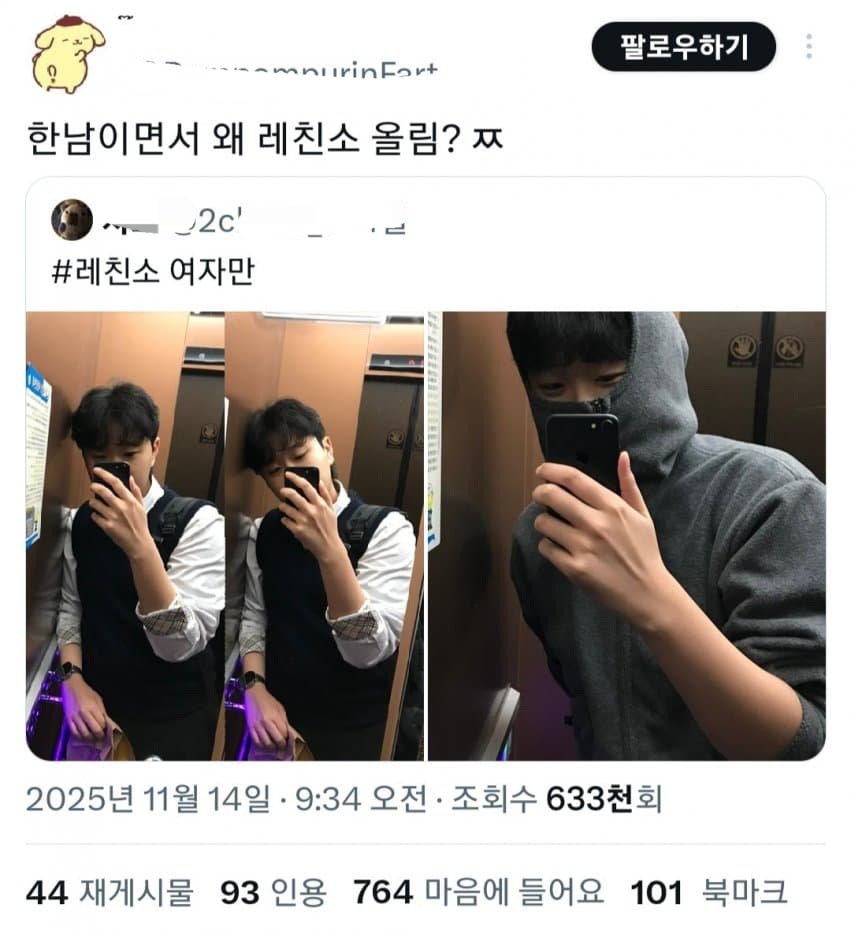Image resolution: width=850 pixels, height=930 pixels.
Task: Open the tweet's three-dot overflow menu
Action: tap(808, 47)
